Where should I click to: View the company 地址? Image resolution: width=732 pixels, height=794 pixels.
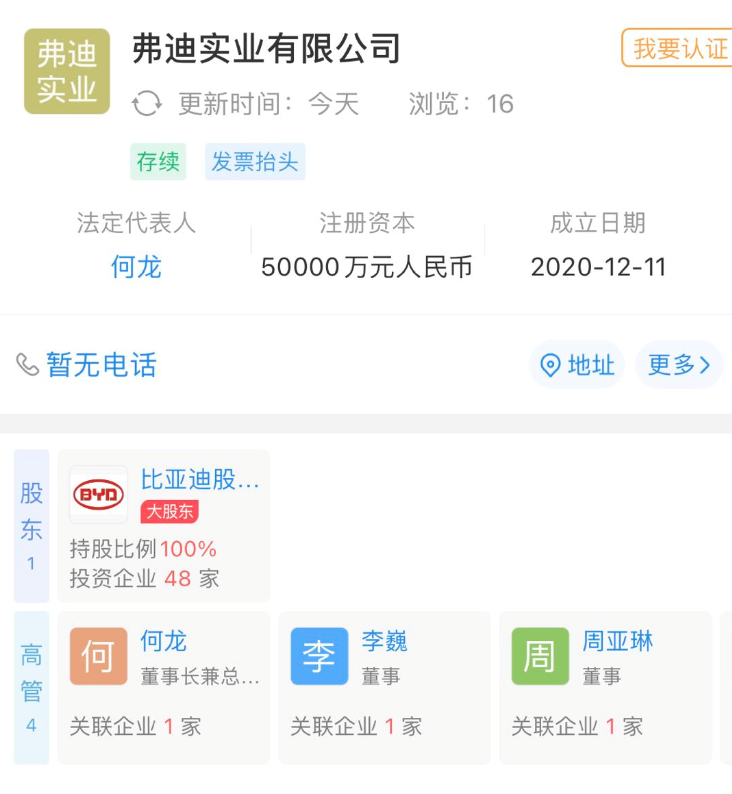(577, 365)
